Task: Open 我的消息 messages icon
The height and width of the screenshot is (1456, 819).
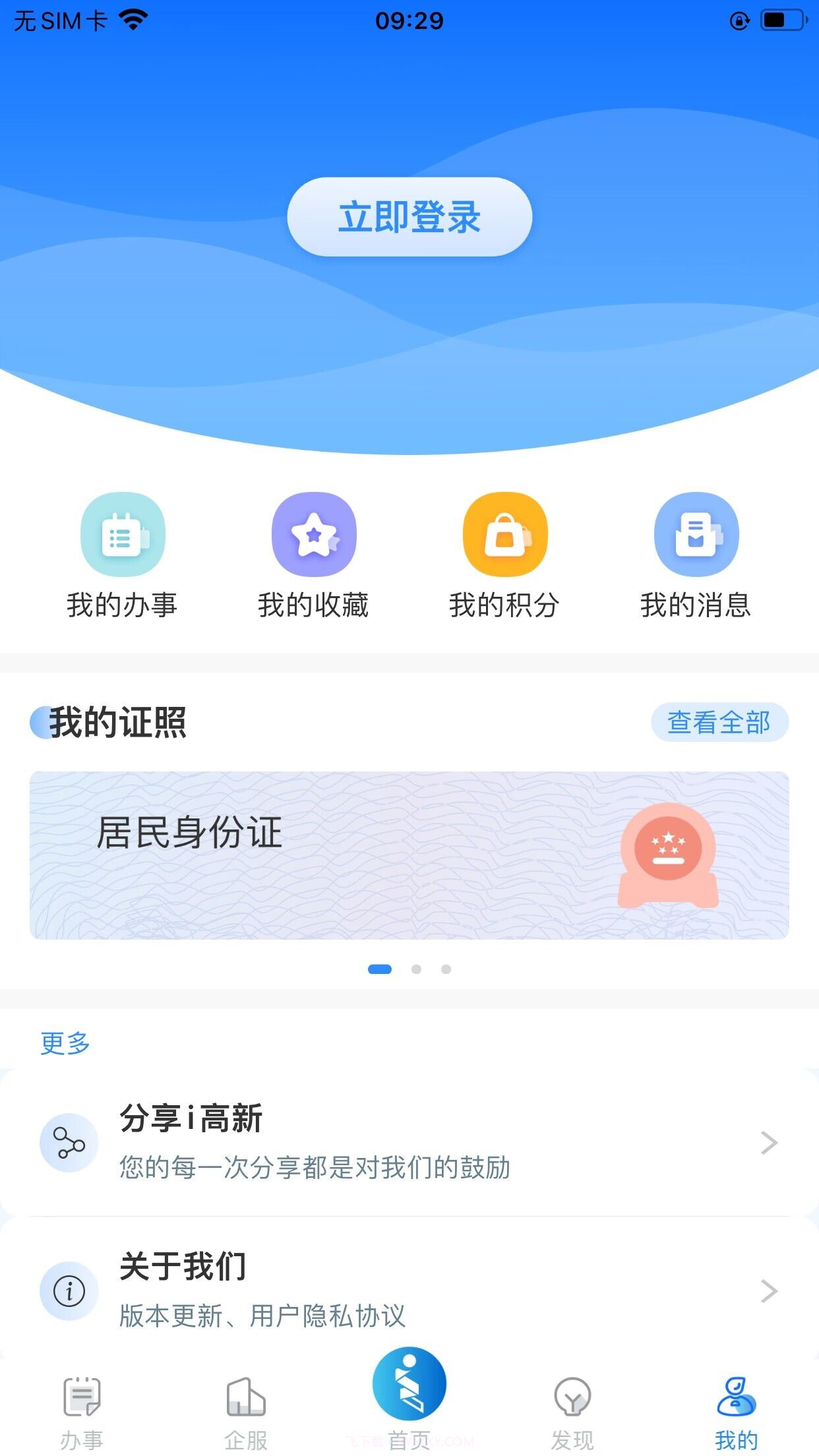Action: coord(696,535)
